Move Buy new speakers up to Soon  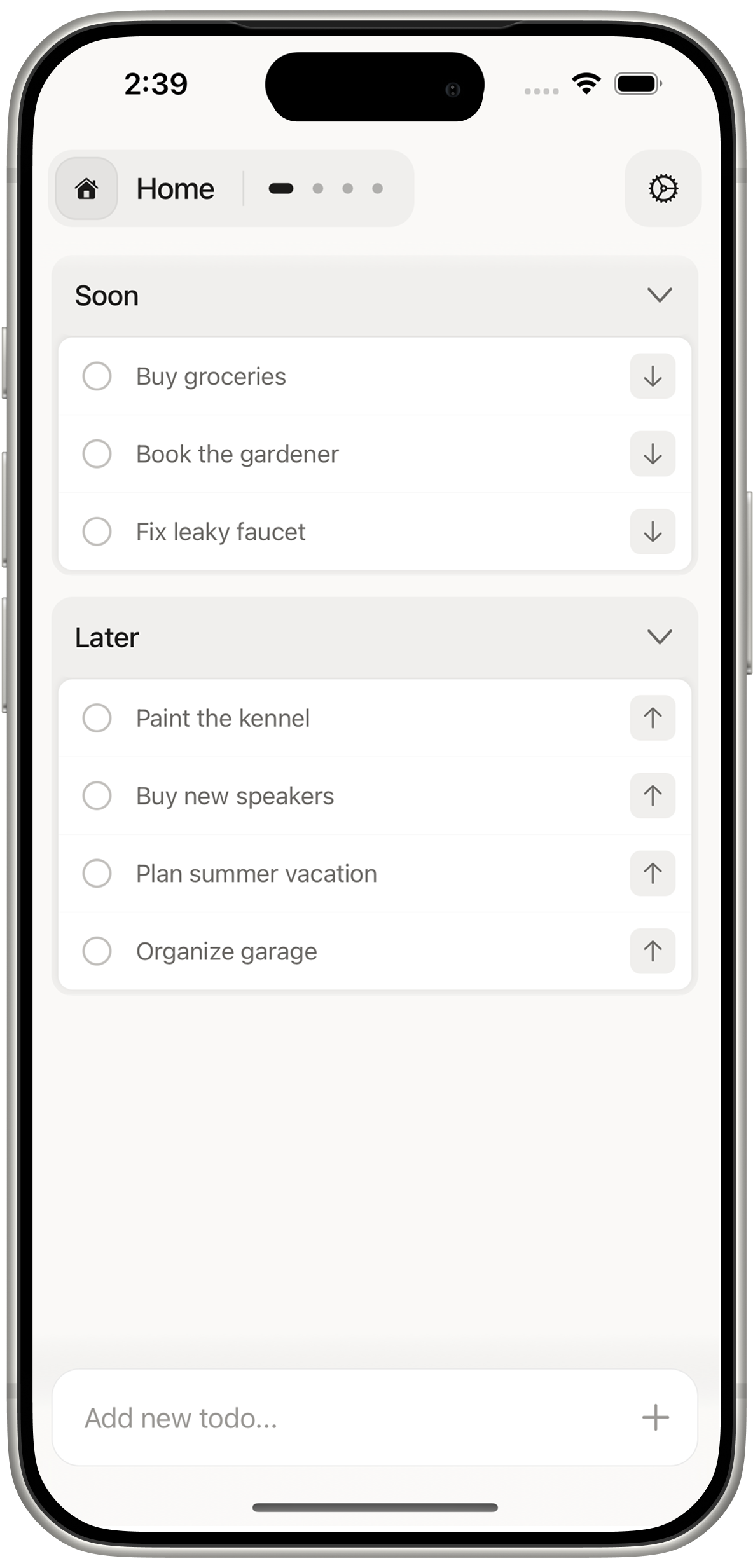pos(652,796)
